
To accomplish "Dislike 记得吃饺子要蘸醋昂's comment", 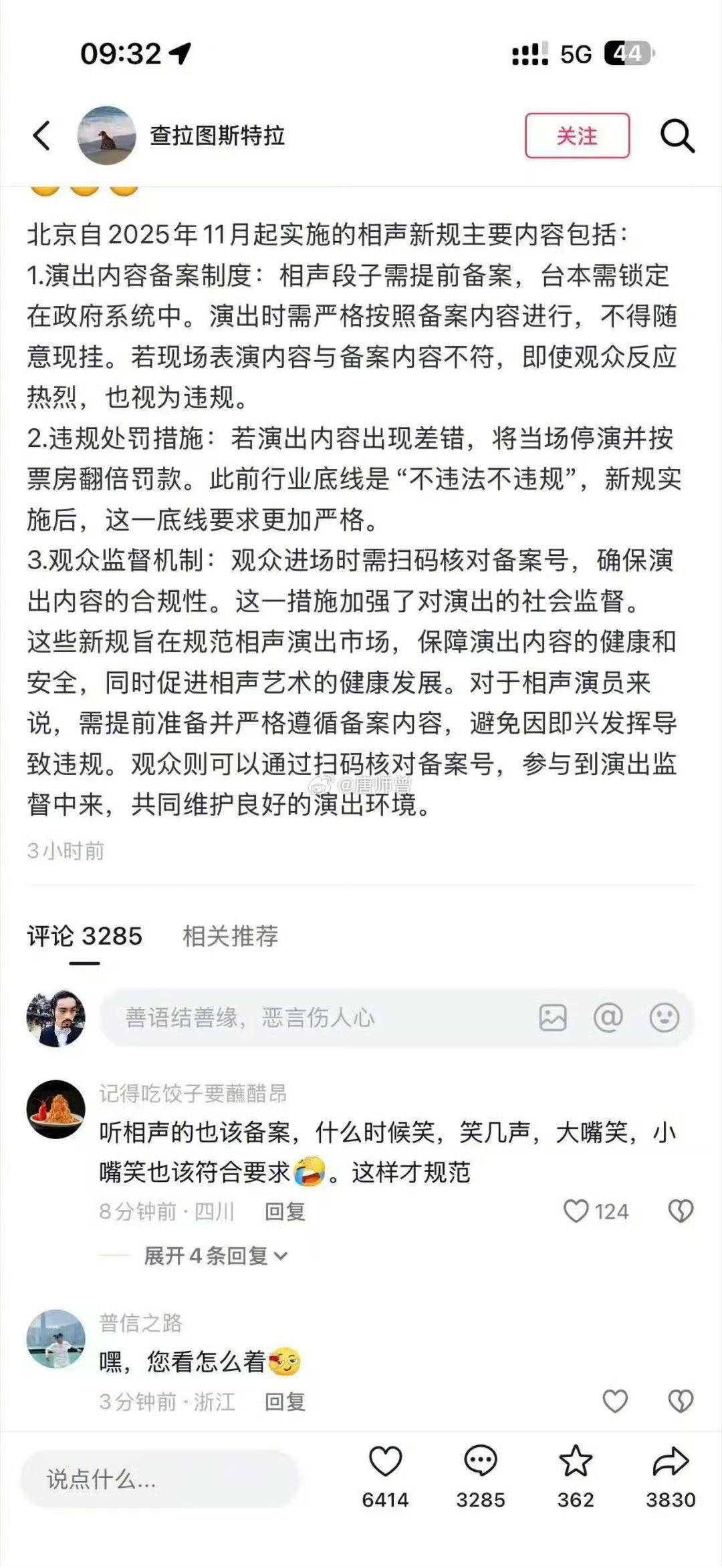I will coord(681,1211).
